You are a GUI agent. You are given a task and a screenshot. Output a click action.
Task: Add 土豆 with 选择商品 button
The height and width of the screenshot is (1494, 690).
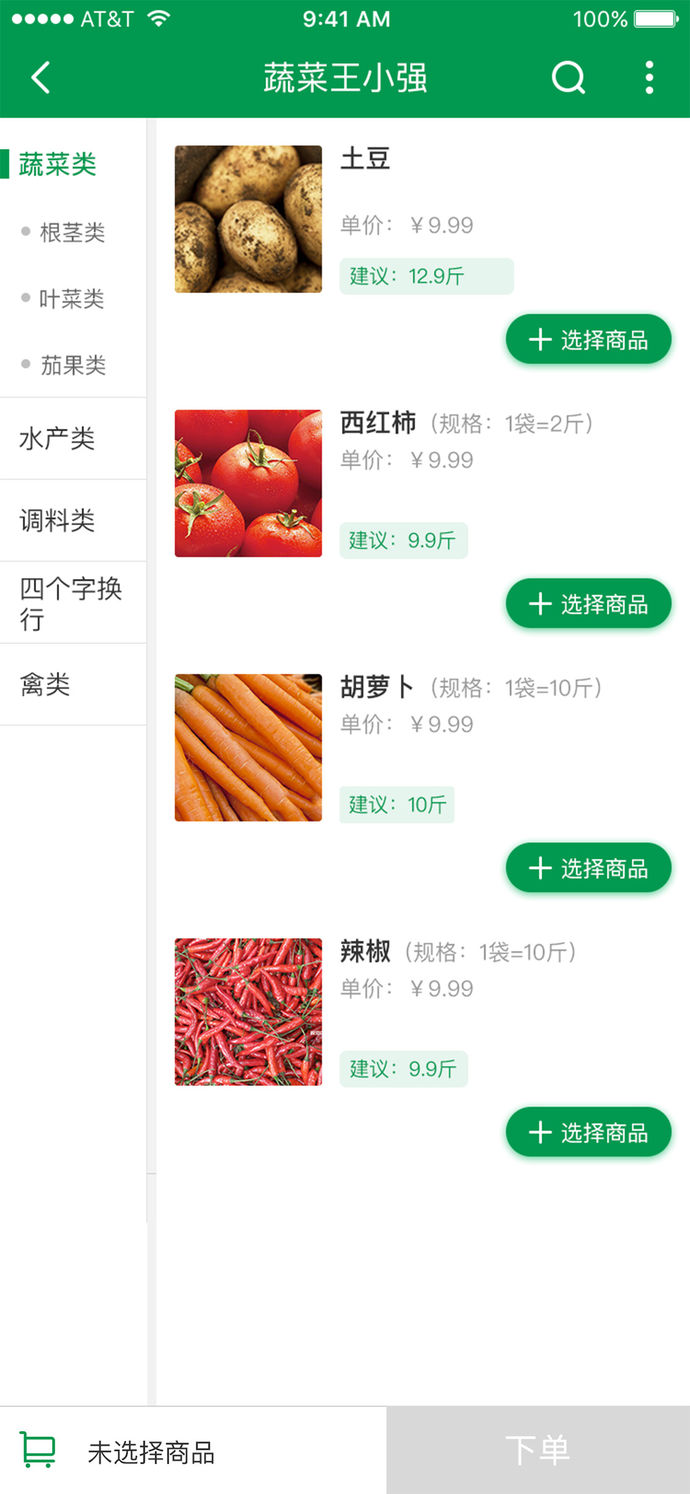click(x=588, y=340)
